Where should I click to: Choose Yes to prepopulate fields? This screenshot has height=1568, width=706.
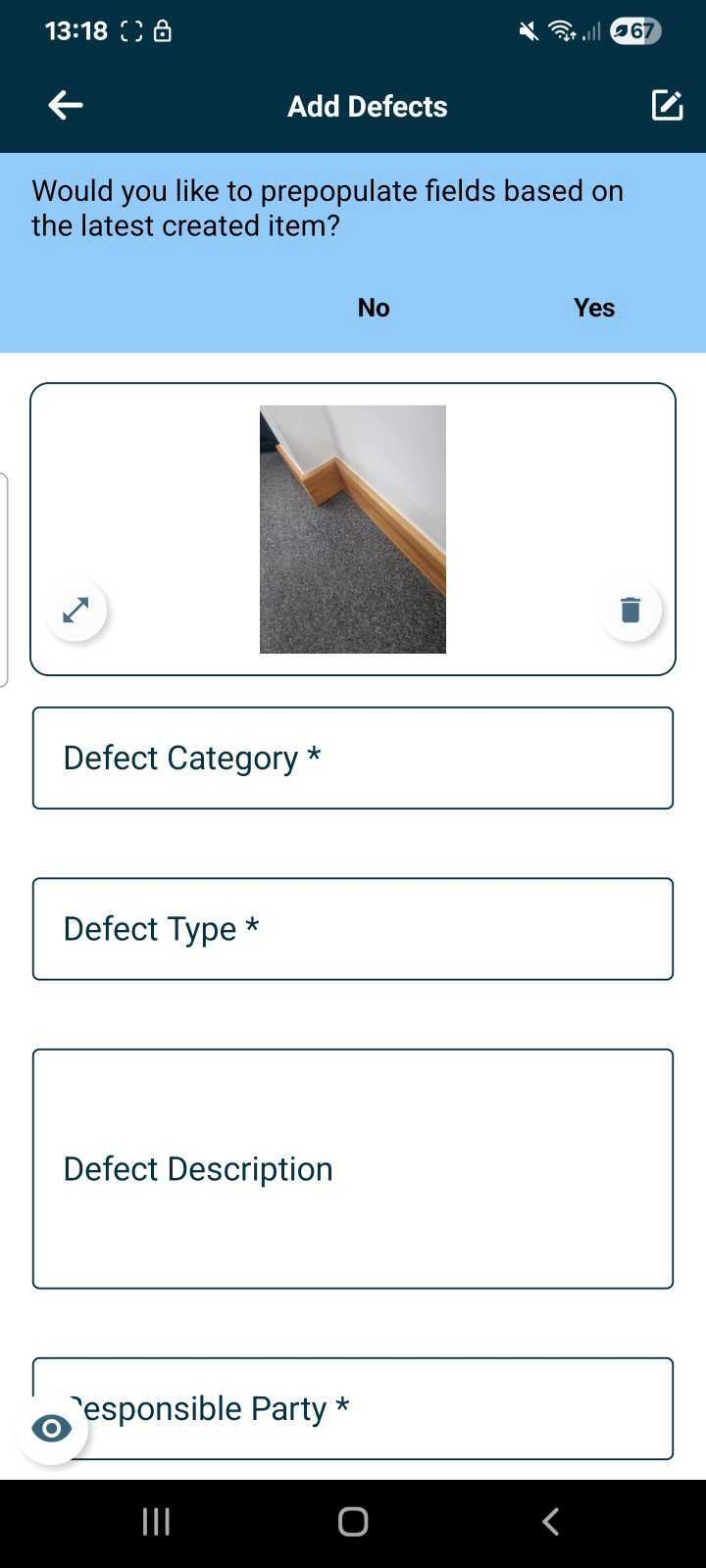pyautogui.click(x=593, y=308)
